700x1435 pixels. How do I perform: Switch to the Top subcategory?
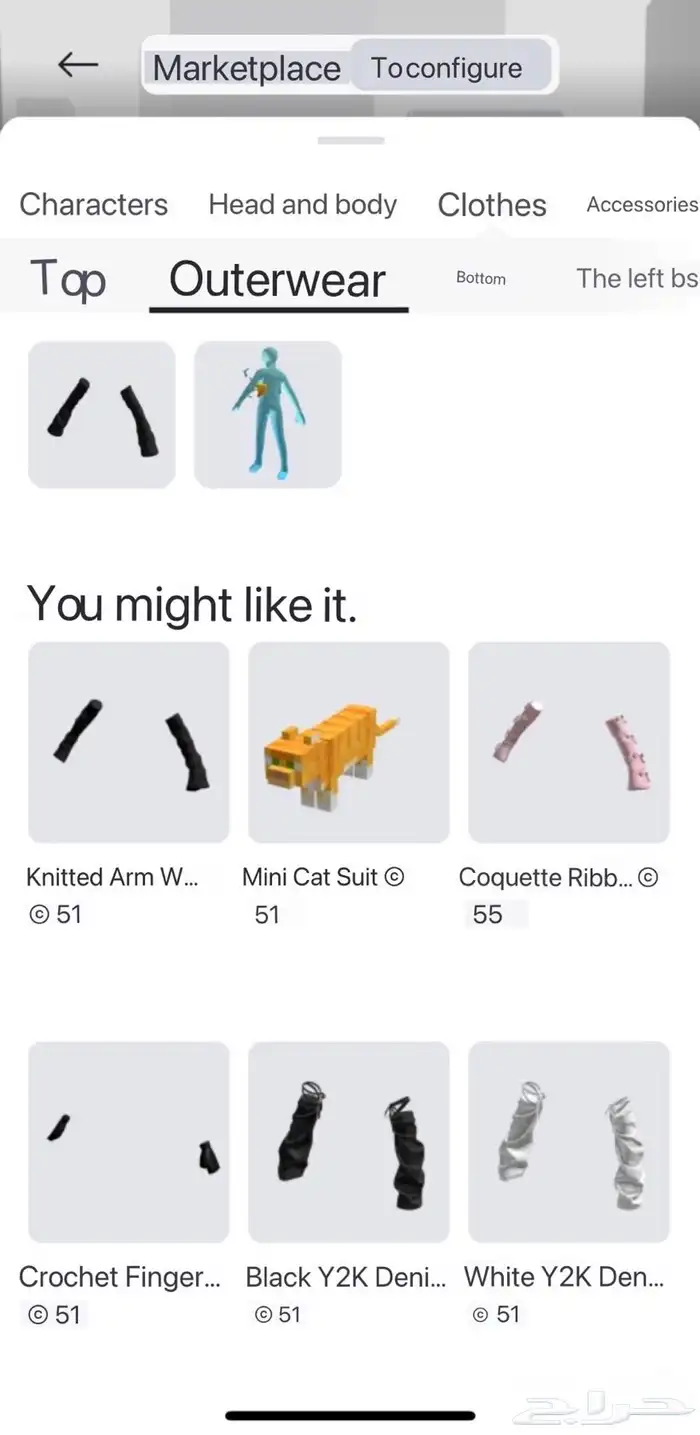(68, 279)
